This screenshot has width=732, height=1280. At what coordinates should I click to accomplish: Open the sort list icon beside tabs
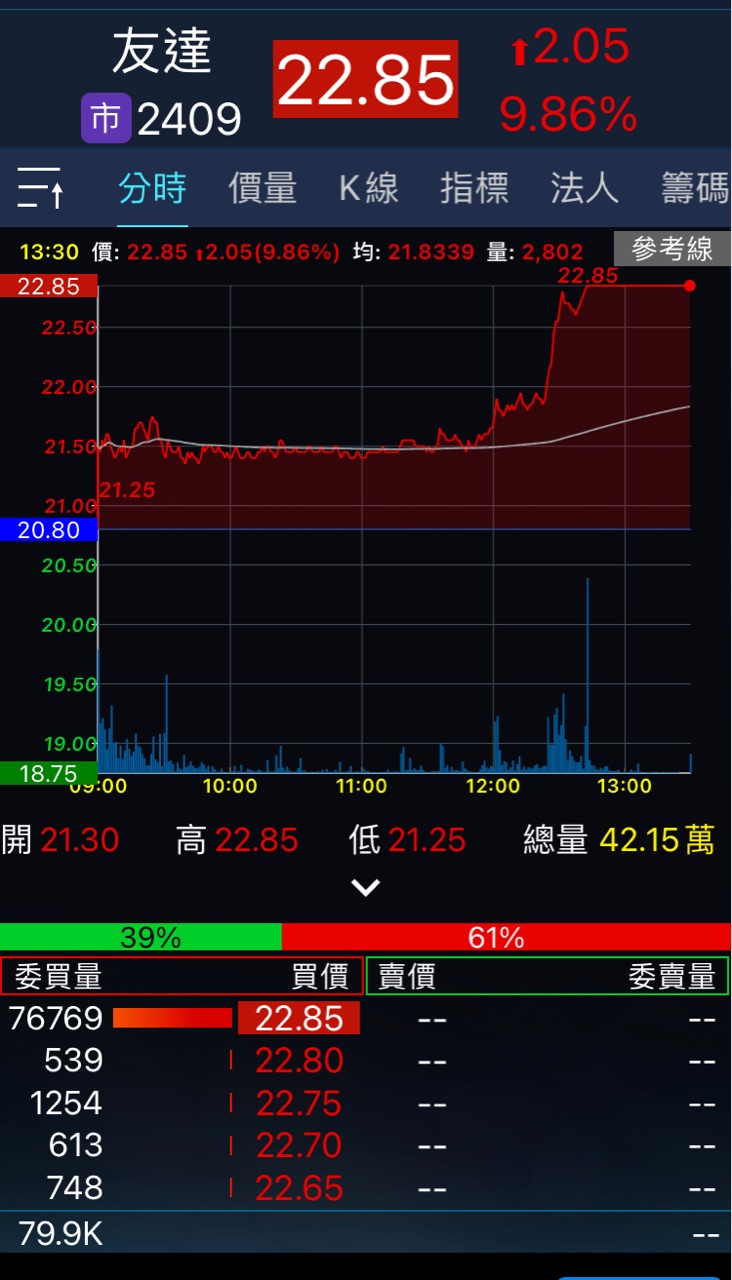(41, 188)
